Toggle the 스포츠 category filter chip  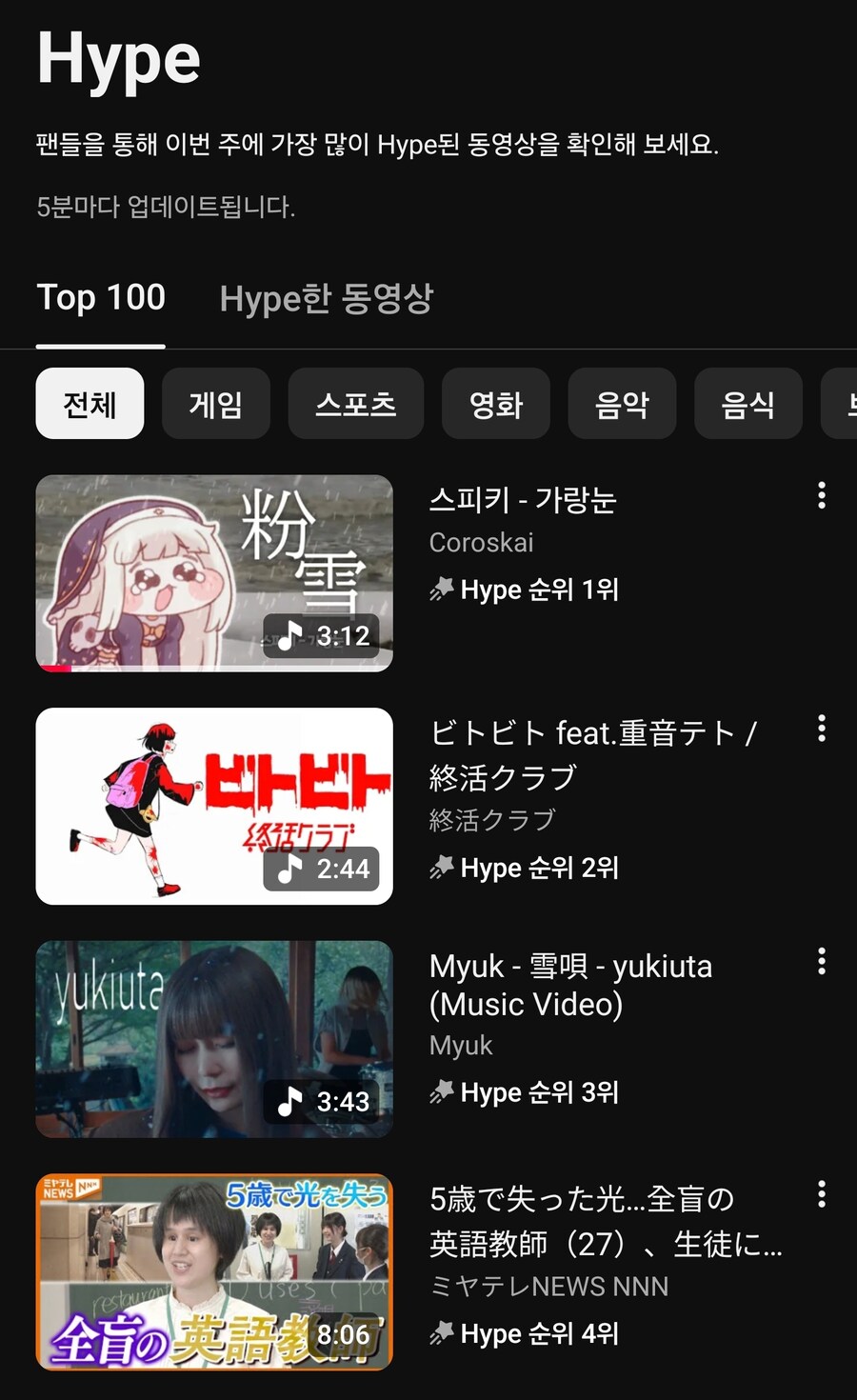[x=356, y=404]
